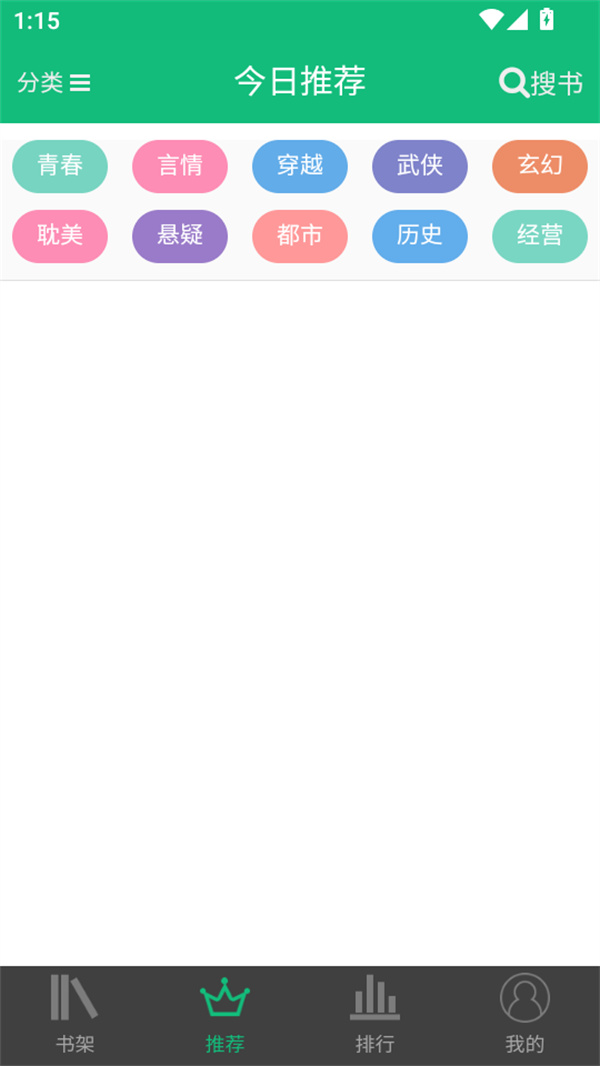Switch to the 我的 profile tab
Image resolution: width=600 pixels, height=1066 pixels.
point(525,1014)
